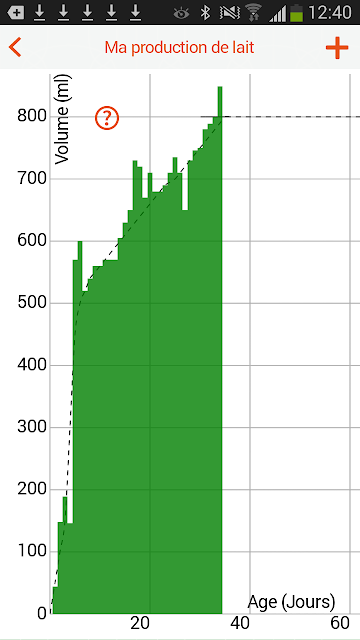Add a new milk production entry
This screenshot has height=640, width=360.
click(x=337, y=47)
